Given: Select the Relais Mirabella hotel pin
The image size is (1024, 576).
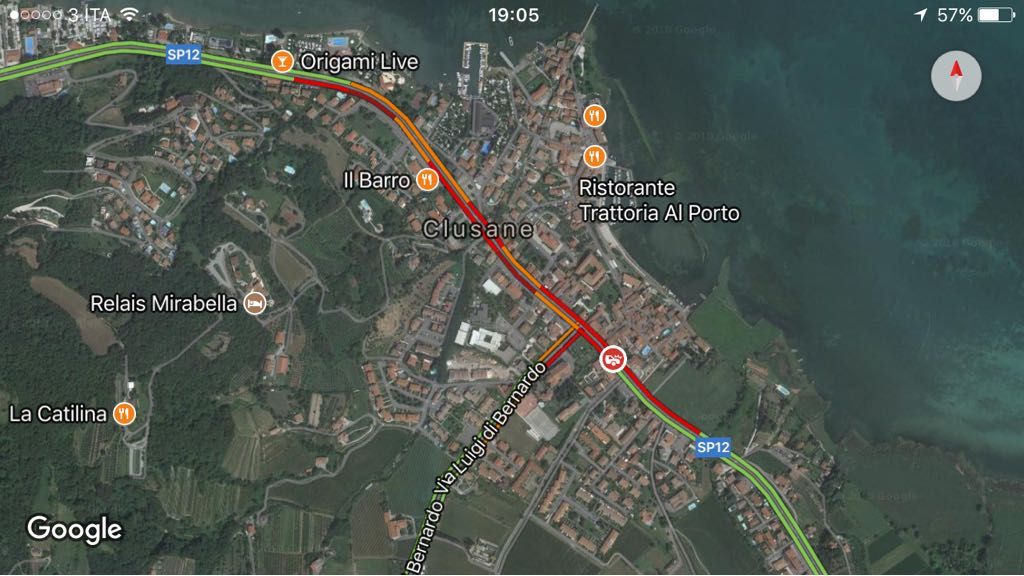Looking at the screenshot, I should pos(255,303).
